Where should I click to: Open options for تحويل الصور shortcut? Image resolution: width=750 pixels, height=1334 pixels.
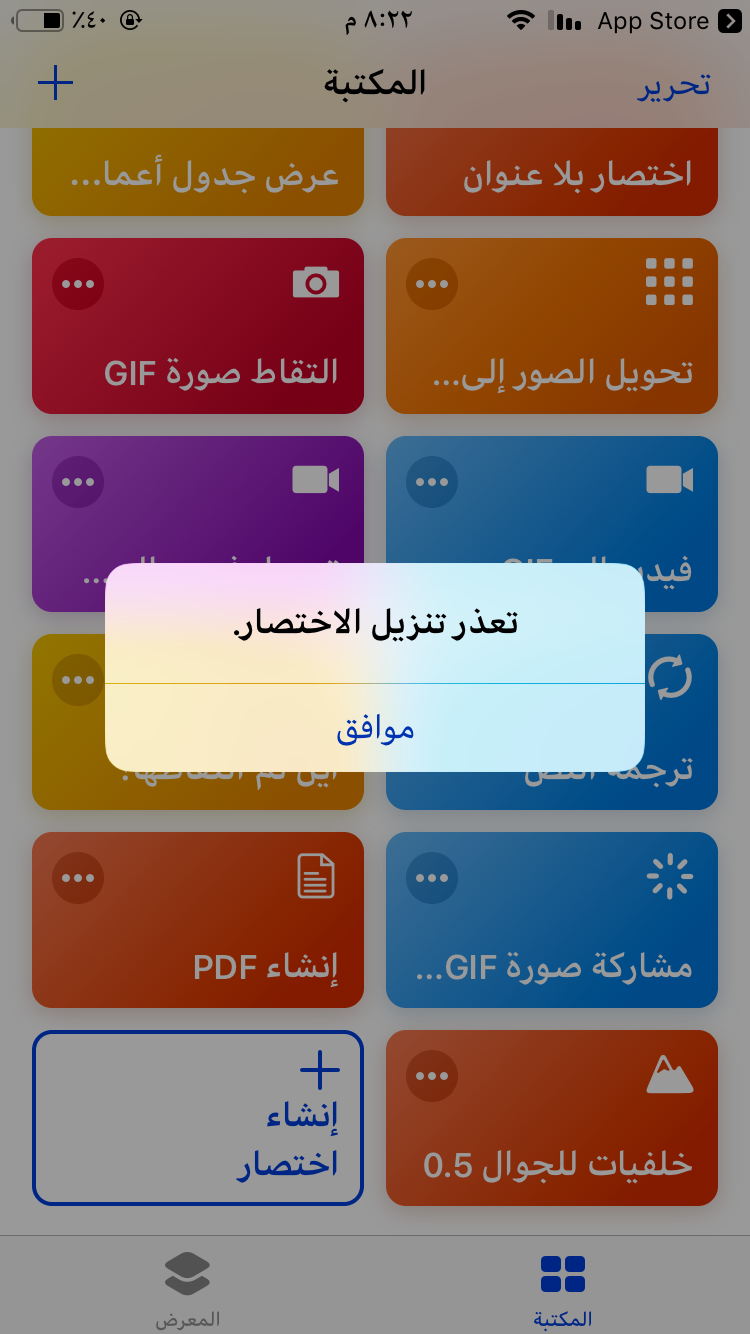tap(432, 284)
